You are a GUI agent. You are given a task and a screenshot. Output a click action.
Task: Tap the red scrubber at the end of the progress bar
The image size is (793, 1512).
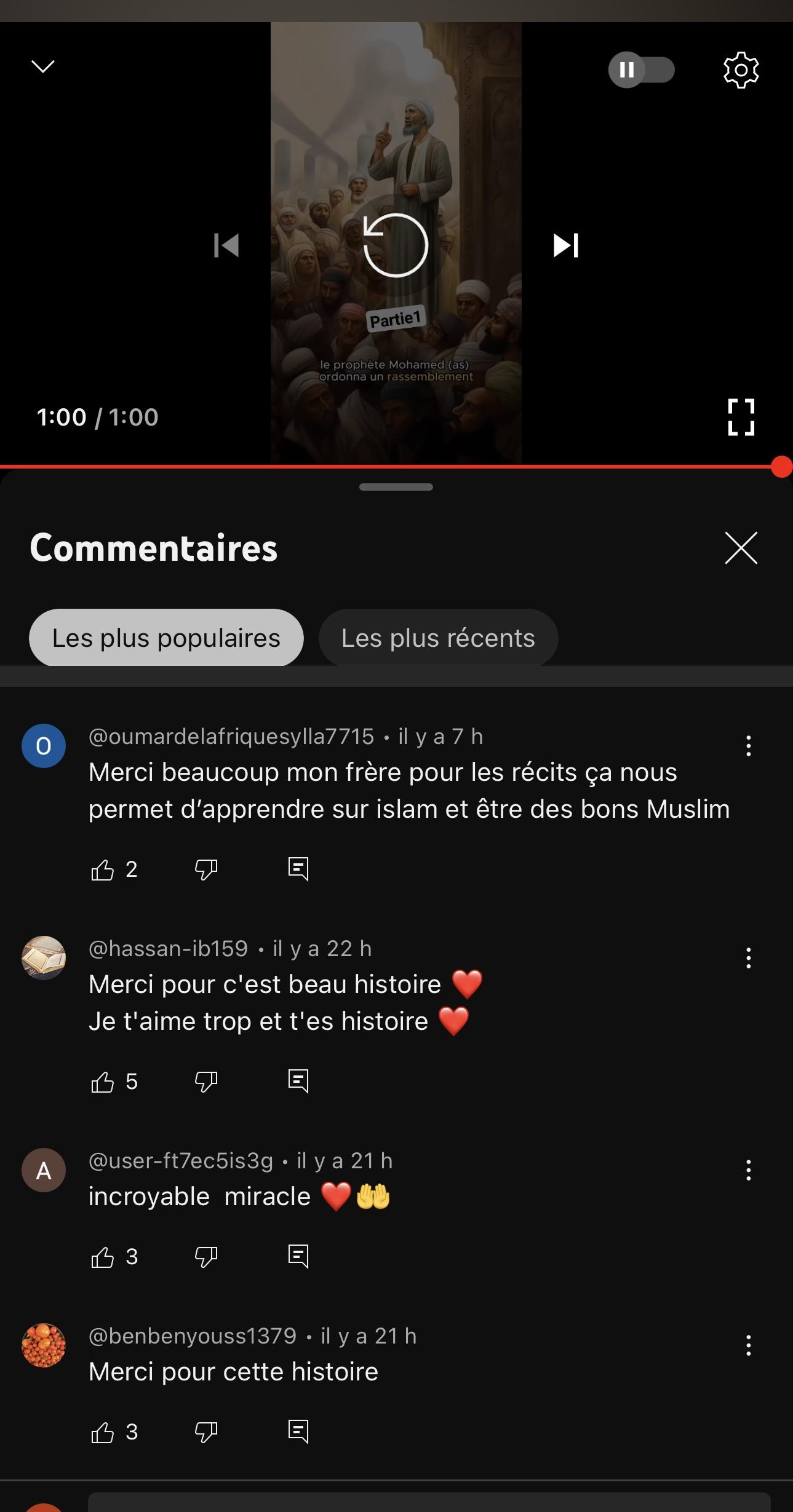click(781, 467)
